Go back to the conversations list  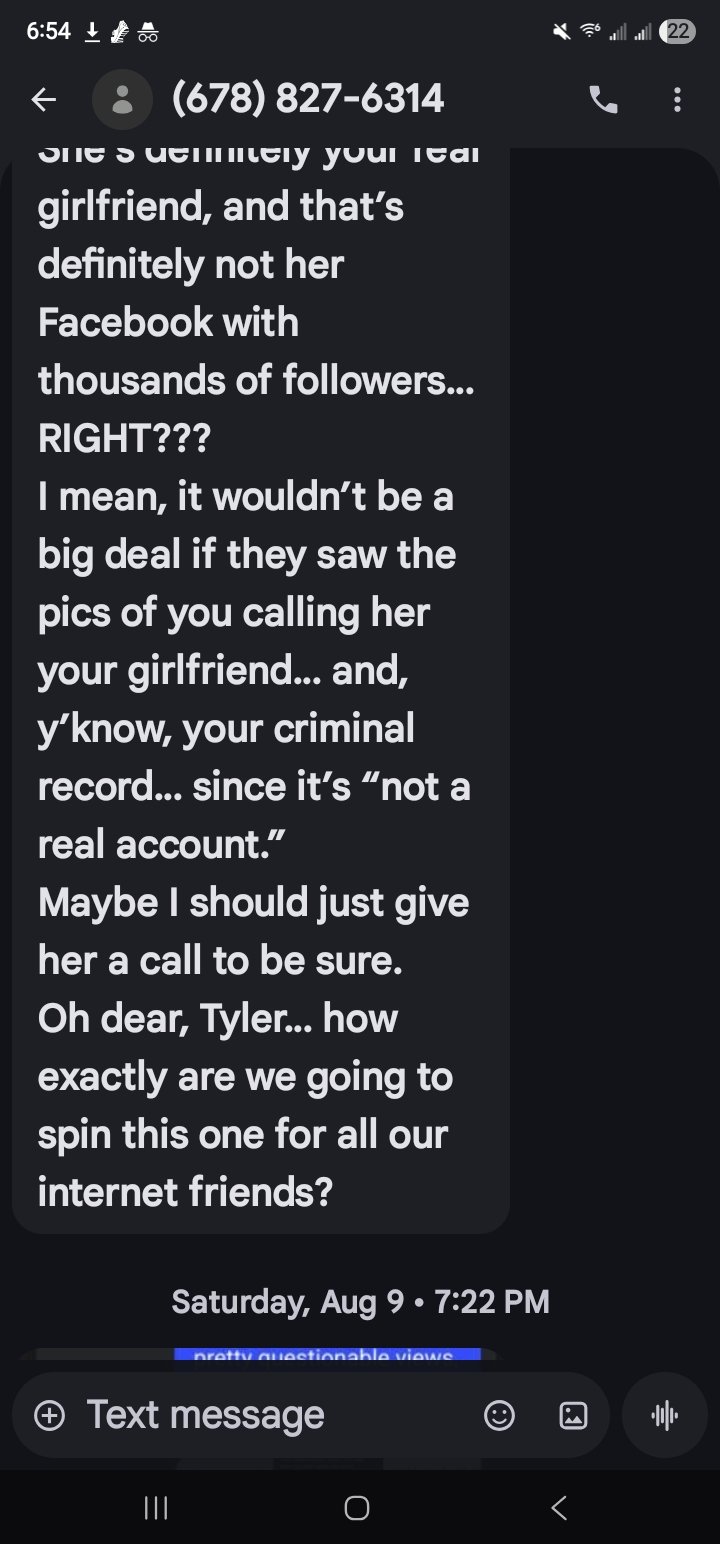click(43, 99)
